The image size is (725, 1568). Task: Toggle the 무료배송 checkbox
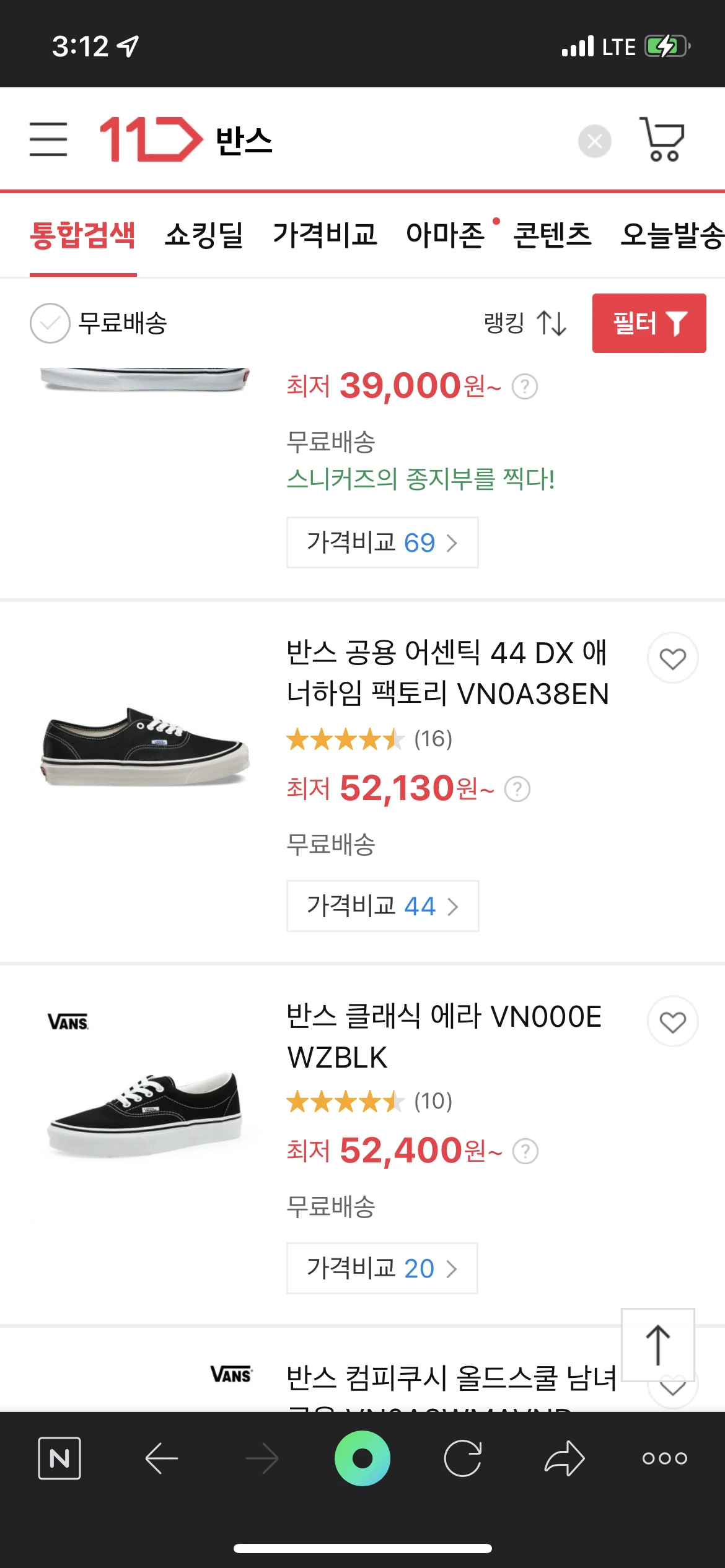coord(50,323)
